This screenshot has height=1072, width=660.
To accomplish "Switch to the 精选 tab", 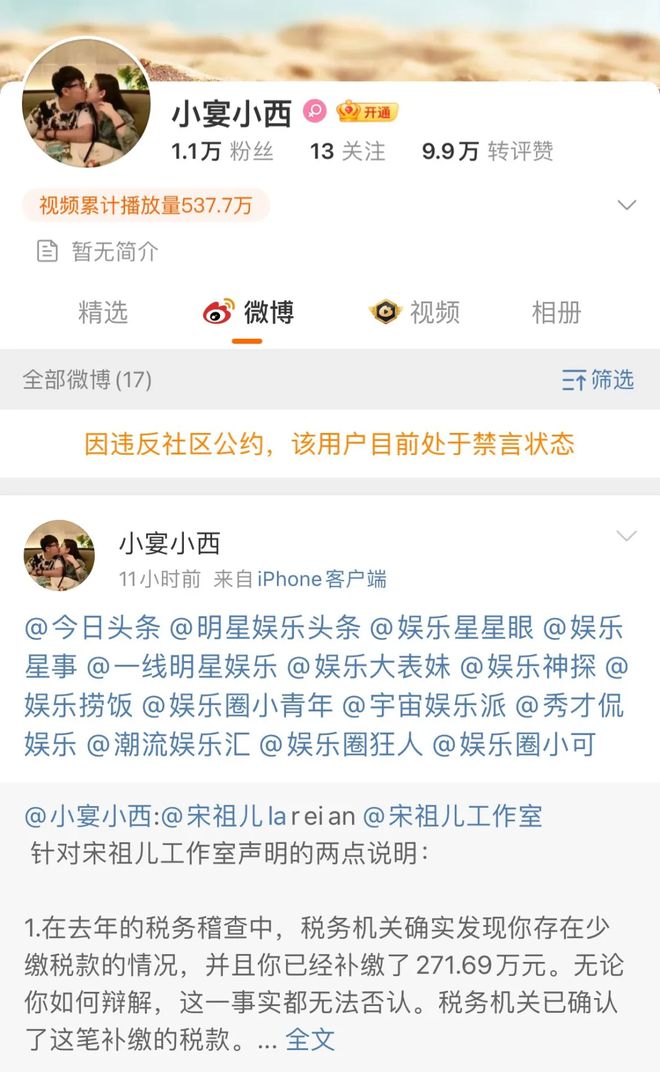I will point(103,312).
